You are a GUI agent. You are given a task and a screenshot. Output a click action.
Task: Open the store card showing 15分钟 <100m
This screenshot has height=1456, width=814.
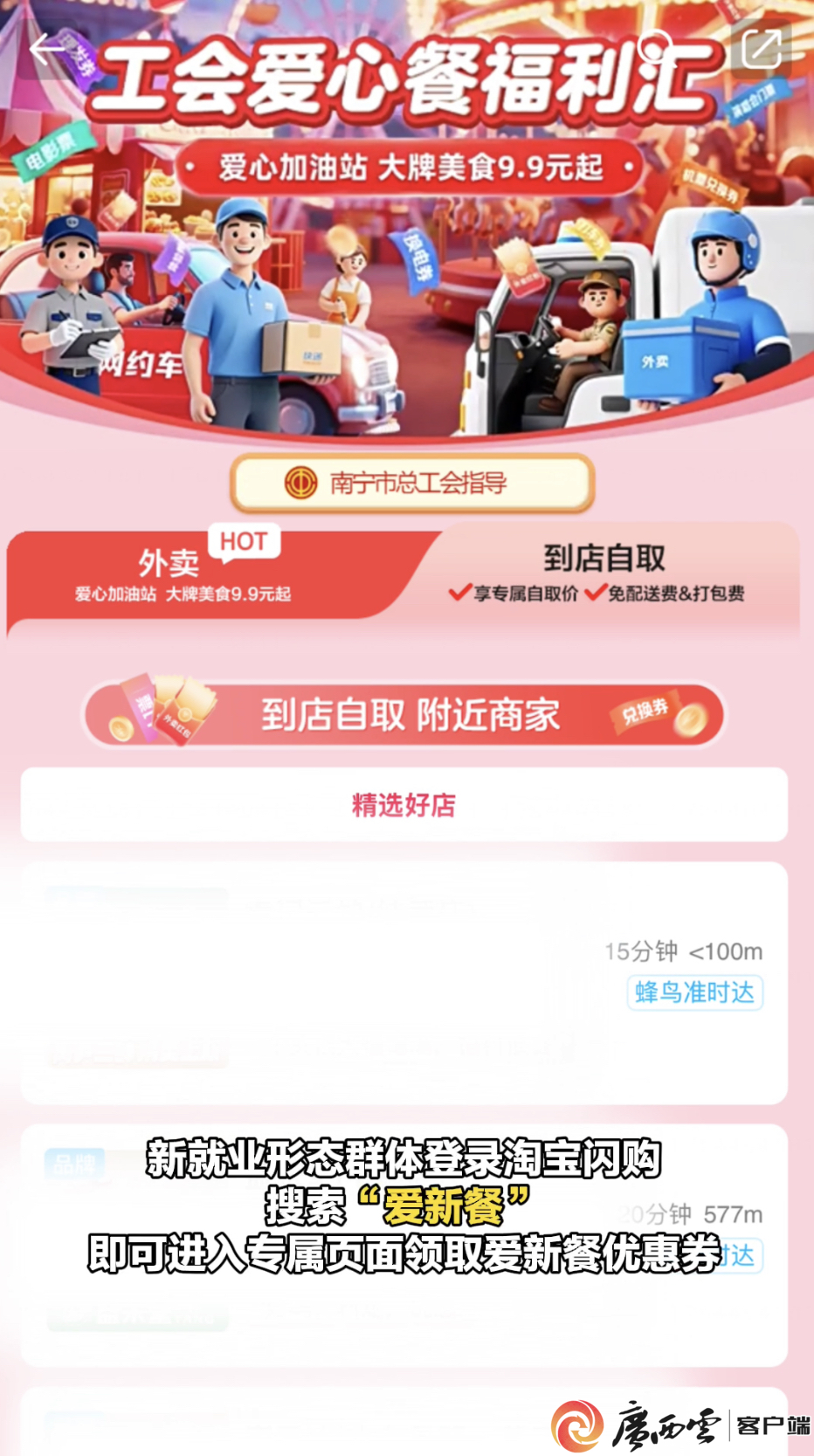click(404, 982)
